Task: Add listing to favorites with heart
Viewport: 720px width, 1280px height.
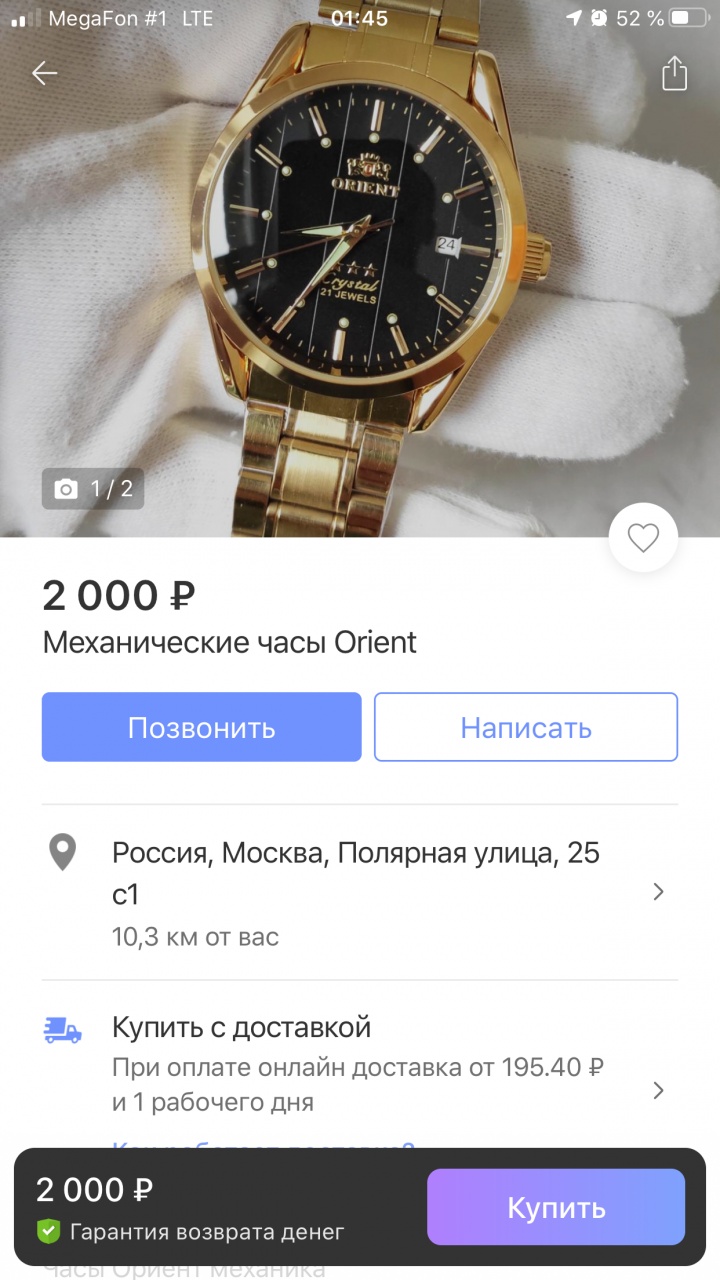Action: [643, 538]
